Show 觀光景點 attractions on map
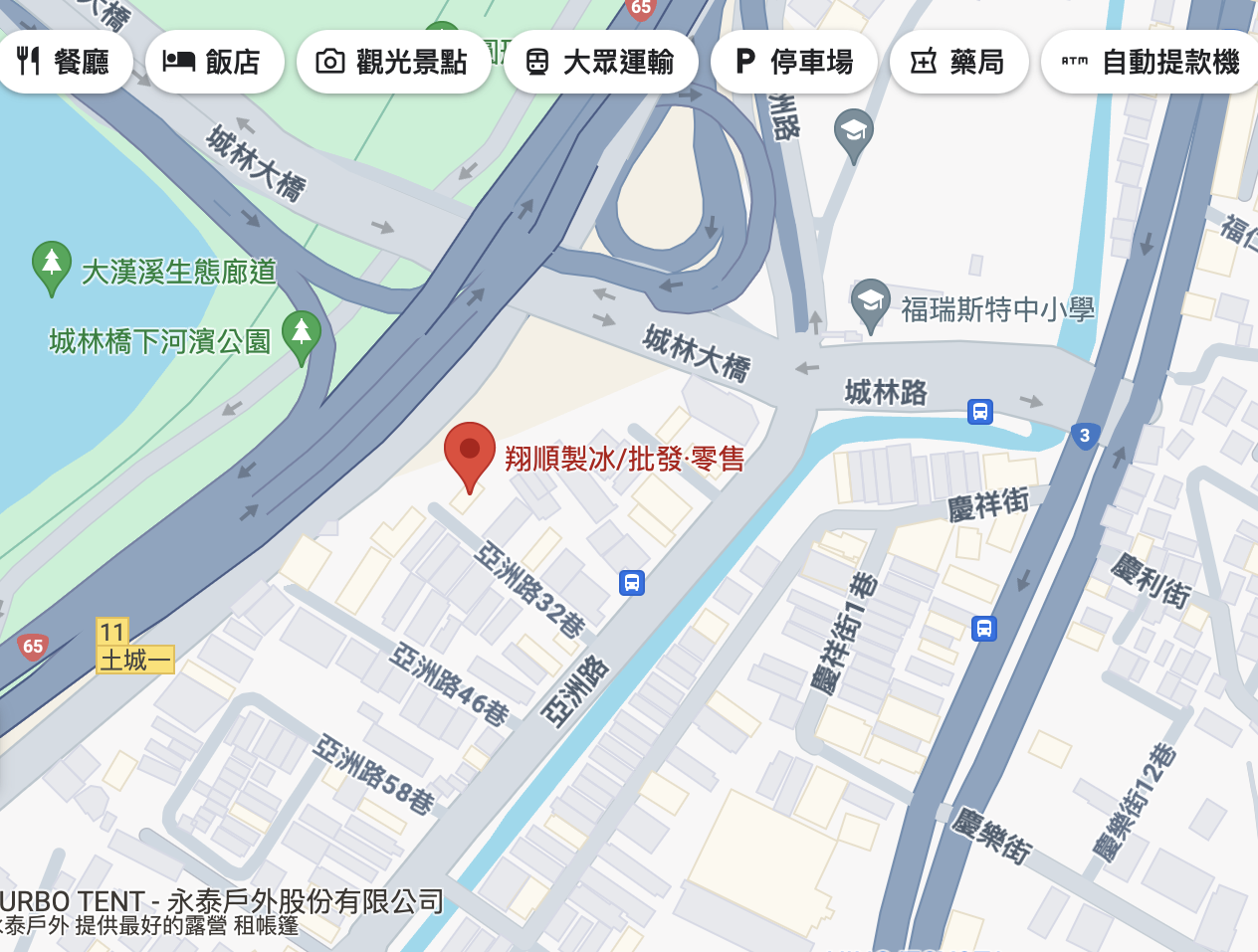The width and height of the screenshot is (1258, 952). [392, 62]
